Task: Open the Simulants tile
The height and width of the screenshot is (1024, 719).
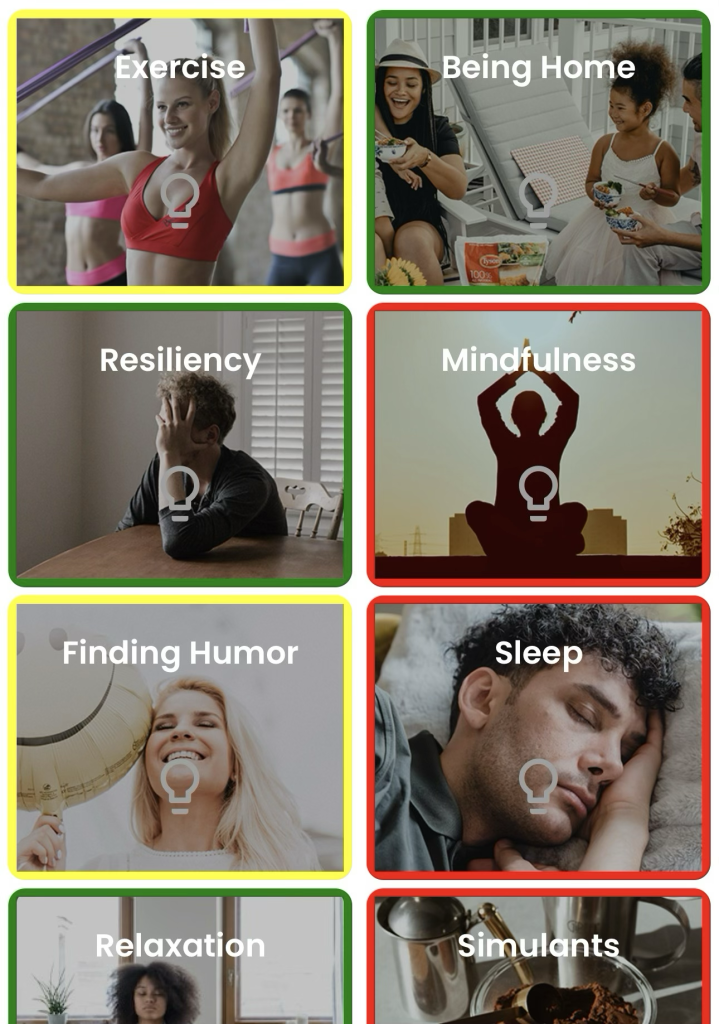Action: (x=538, y=960)
